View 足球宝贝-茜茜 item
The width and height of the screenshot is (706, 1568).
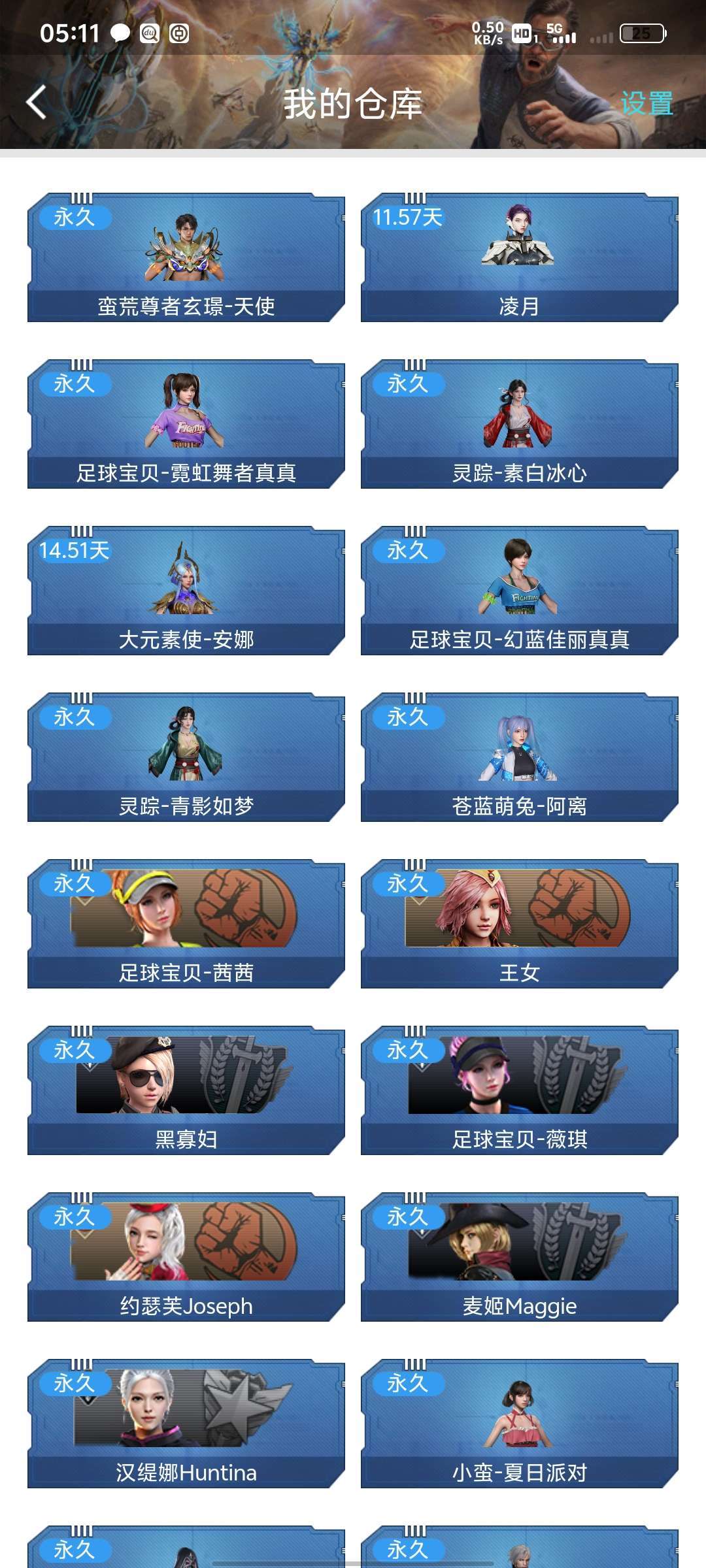(186, 924)
